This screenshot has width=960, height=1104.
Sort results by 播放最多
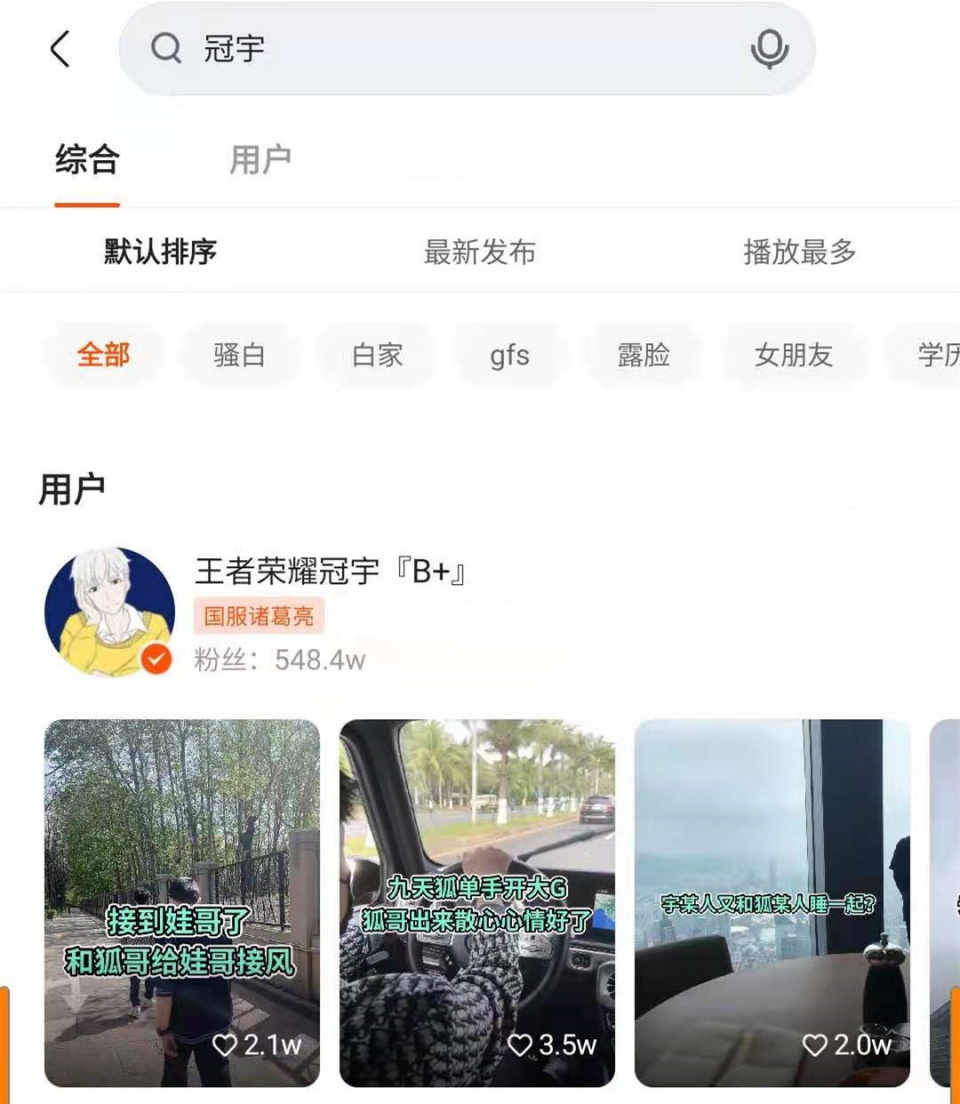[x=799, y=252]
